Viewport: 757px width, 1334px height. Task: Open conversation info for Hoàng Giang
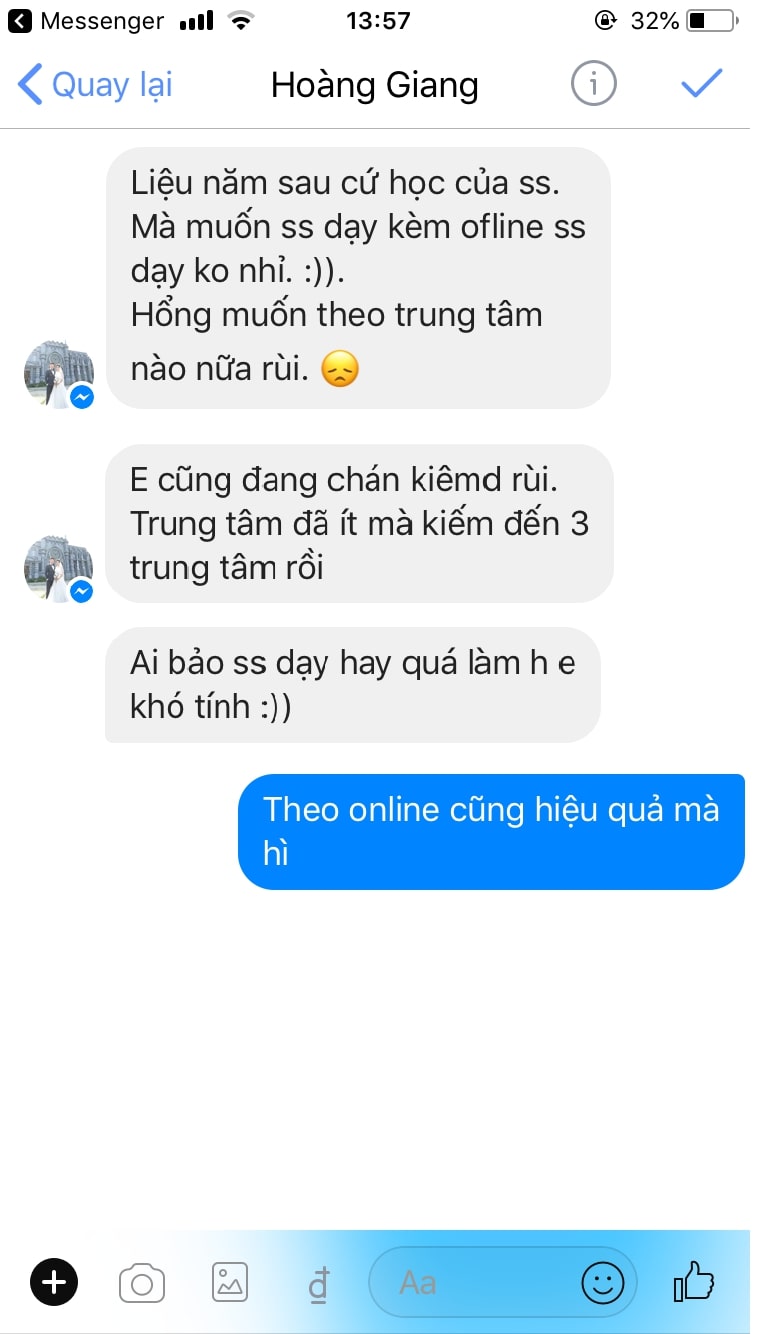click(x=593, y=85)
